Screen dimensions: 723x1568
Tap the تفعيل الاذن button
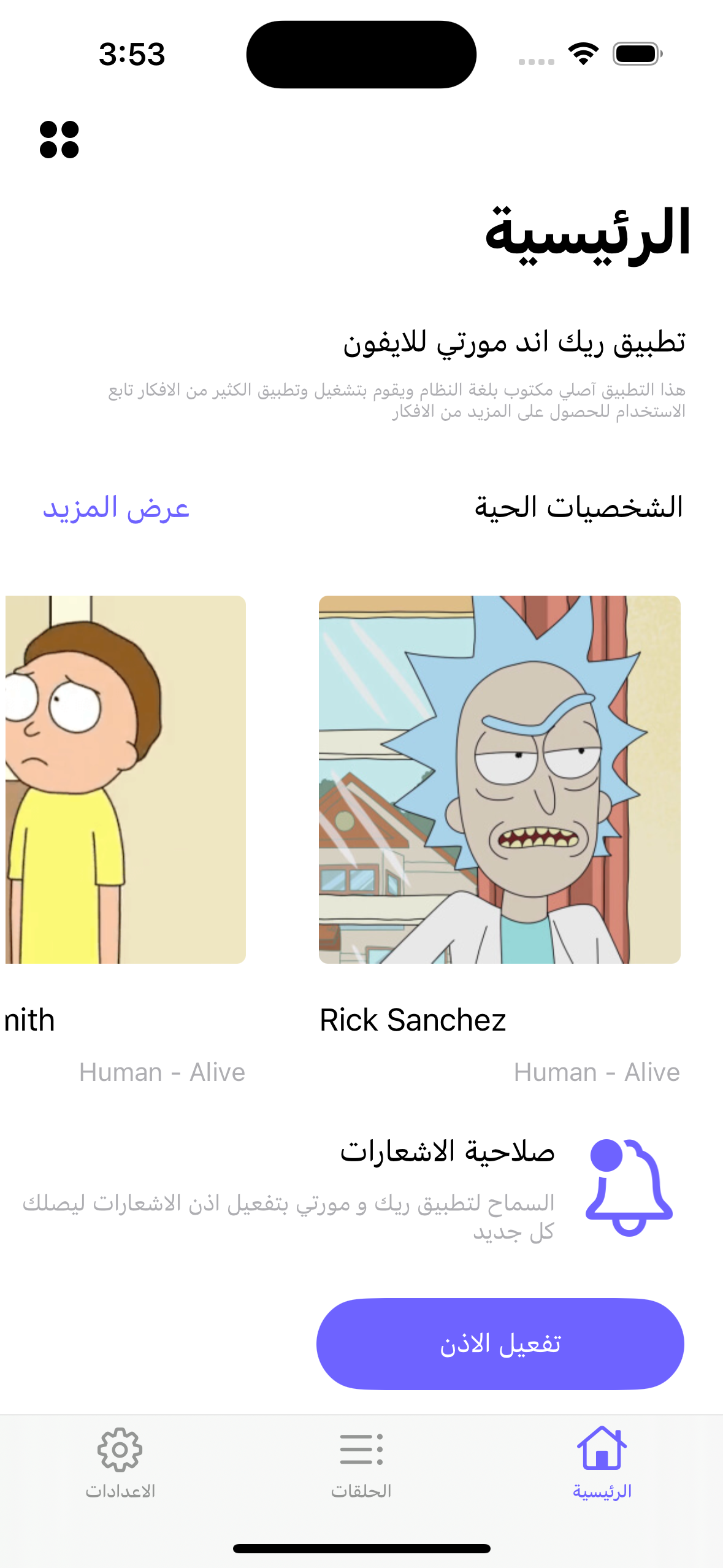(500, 1343)
